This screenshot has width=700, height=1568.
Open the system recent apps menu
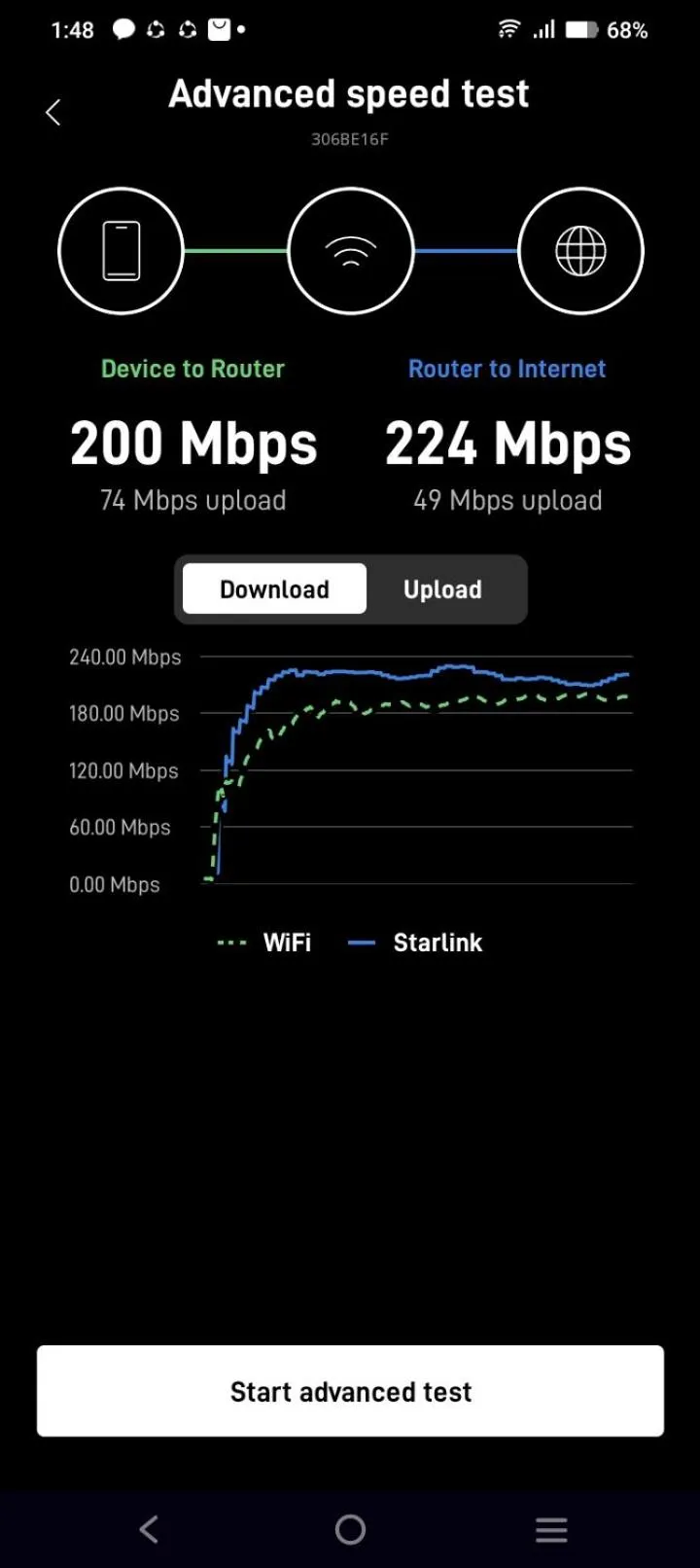[x=551, y=1530]
